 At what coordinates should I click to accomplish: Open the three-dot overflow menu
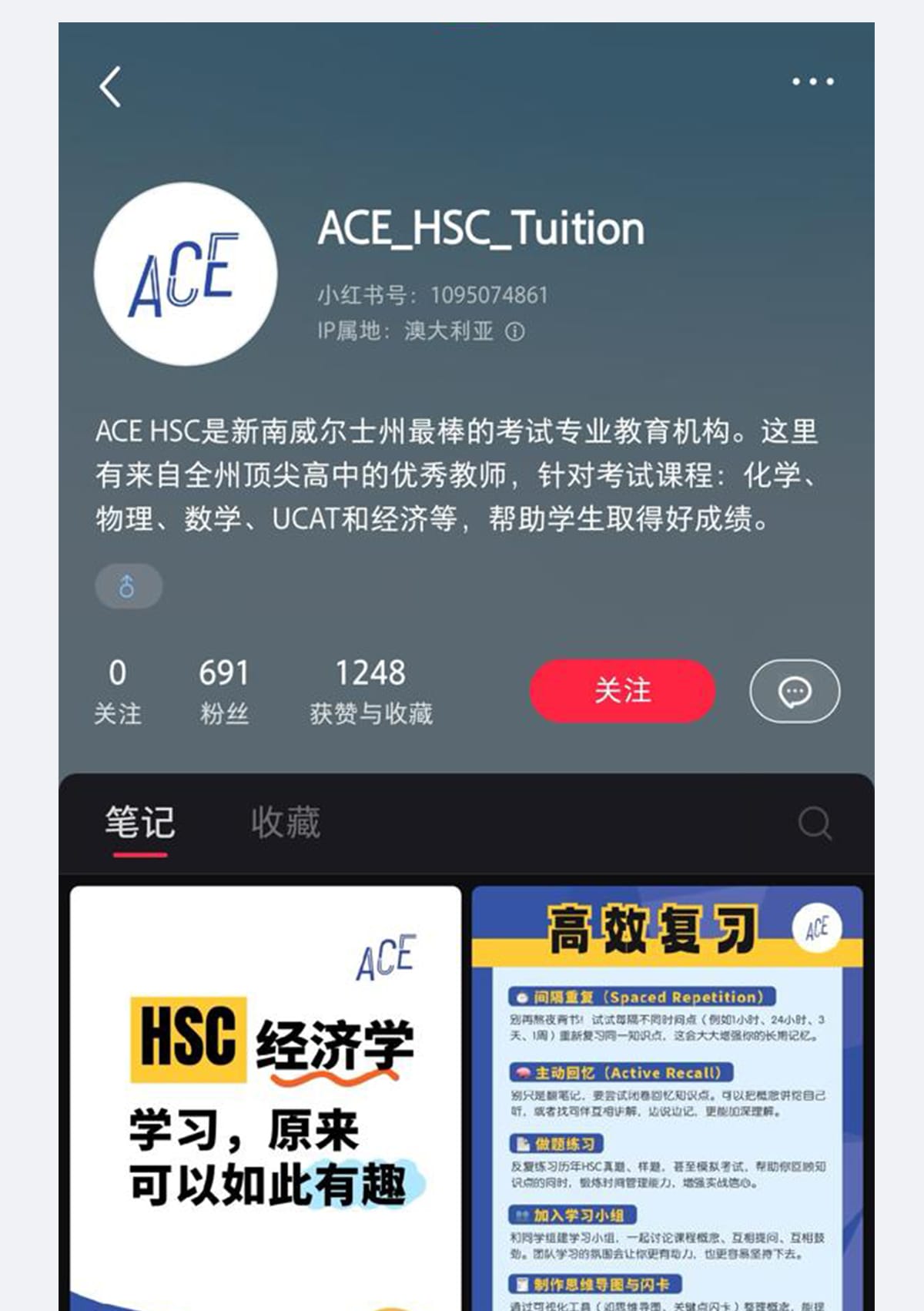[813, 81]
